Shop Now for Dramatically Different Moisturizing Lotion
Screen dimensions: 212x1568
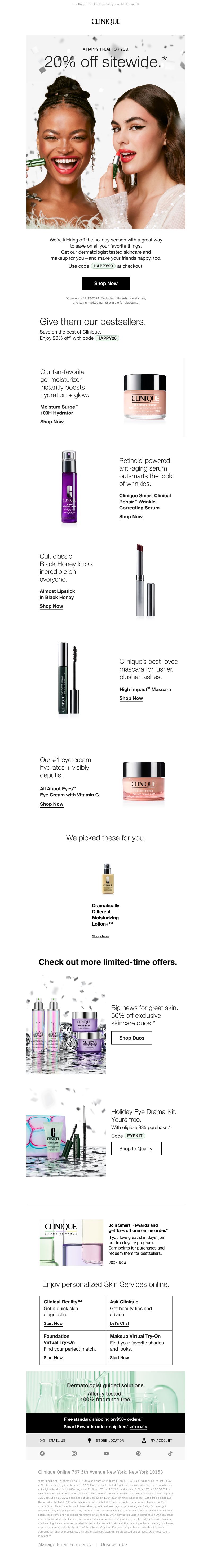(100, 936)
